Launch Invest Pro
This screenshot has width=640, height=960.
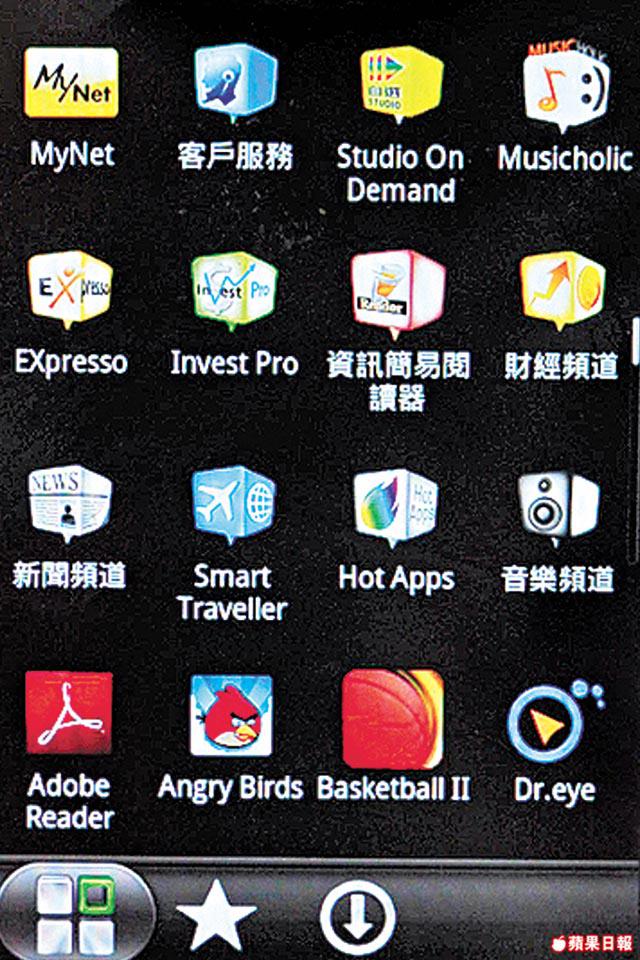pos(234,292)
